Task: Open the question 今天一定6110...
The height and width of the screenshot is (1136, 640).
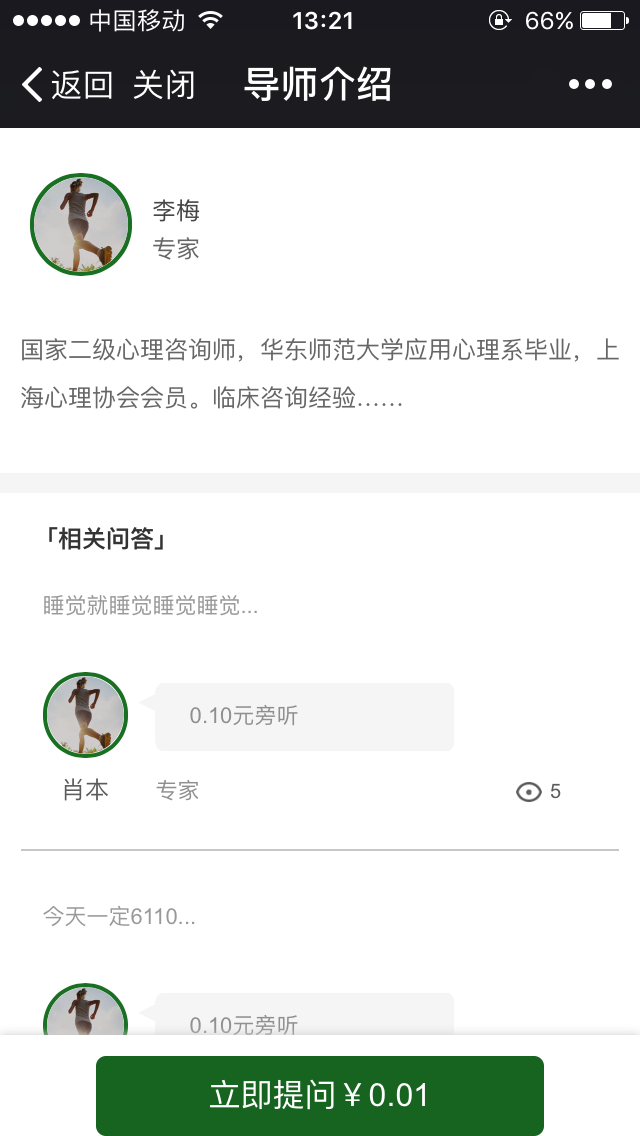Action: 119,916
